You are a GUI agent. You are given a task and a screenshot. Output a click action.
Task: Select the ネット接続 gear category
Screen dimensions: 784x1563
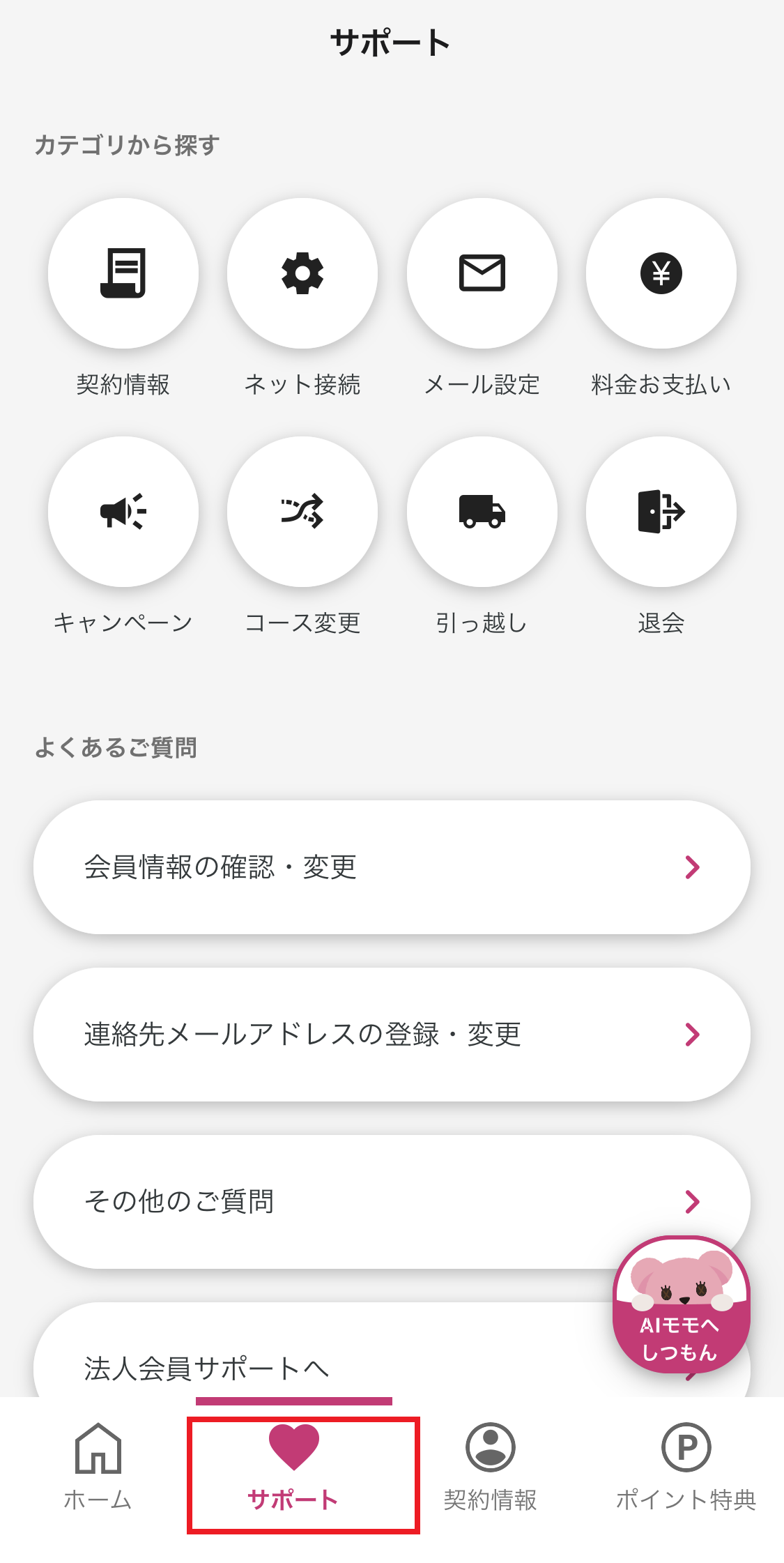[x=302, y=273]
